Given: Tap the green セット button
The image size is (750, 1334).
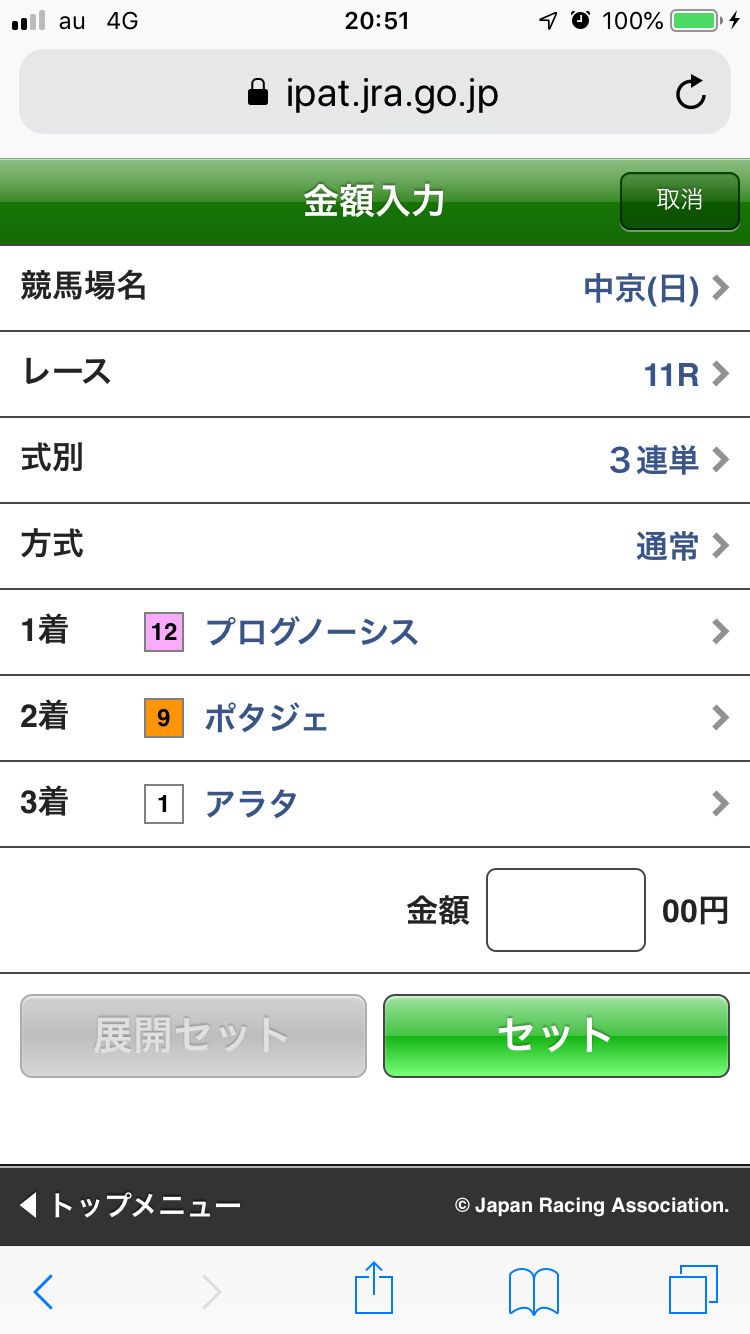Looking at the screenshot, I should 556,1036.
